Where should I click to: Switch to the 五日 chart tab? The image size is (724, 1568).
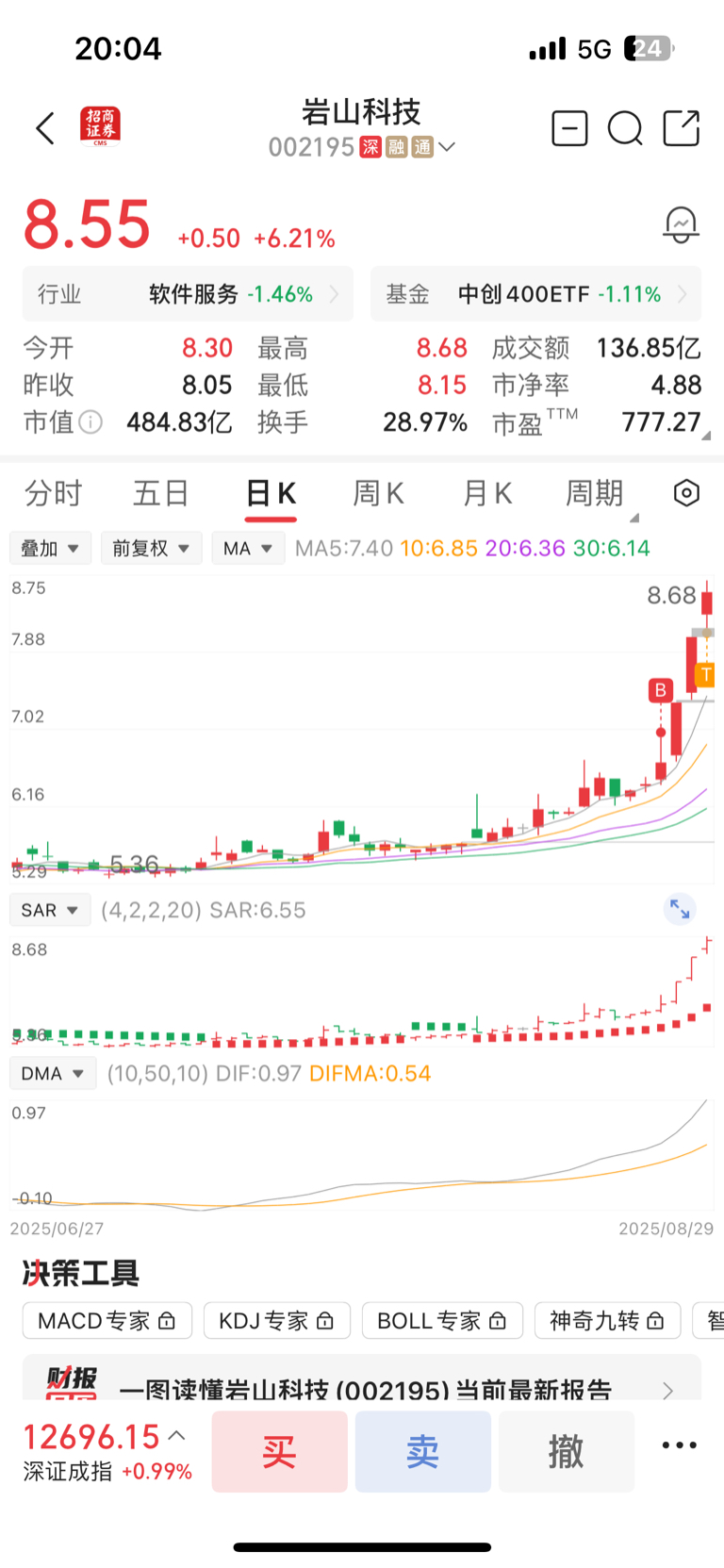161,493
